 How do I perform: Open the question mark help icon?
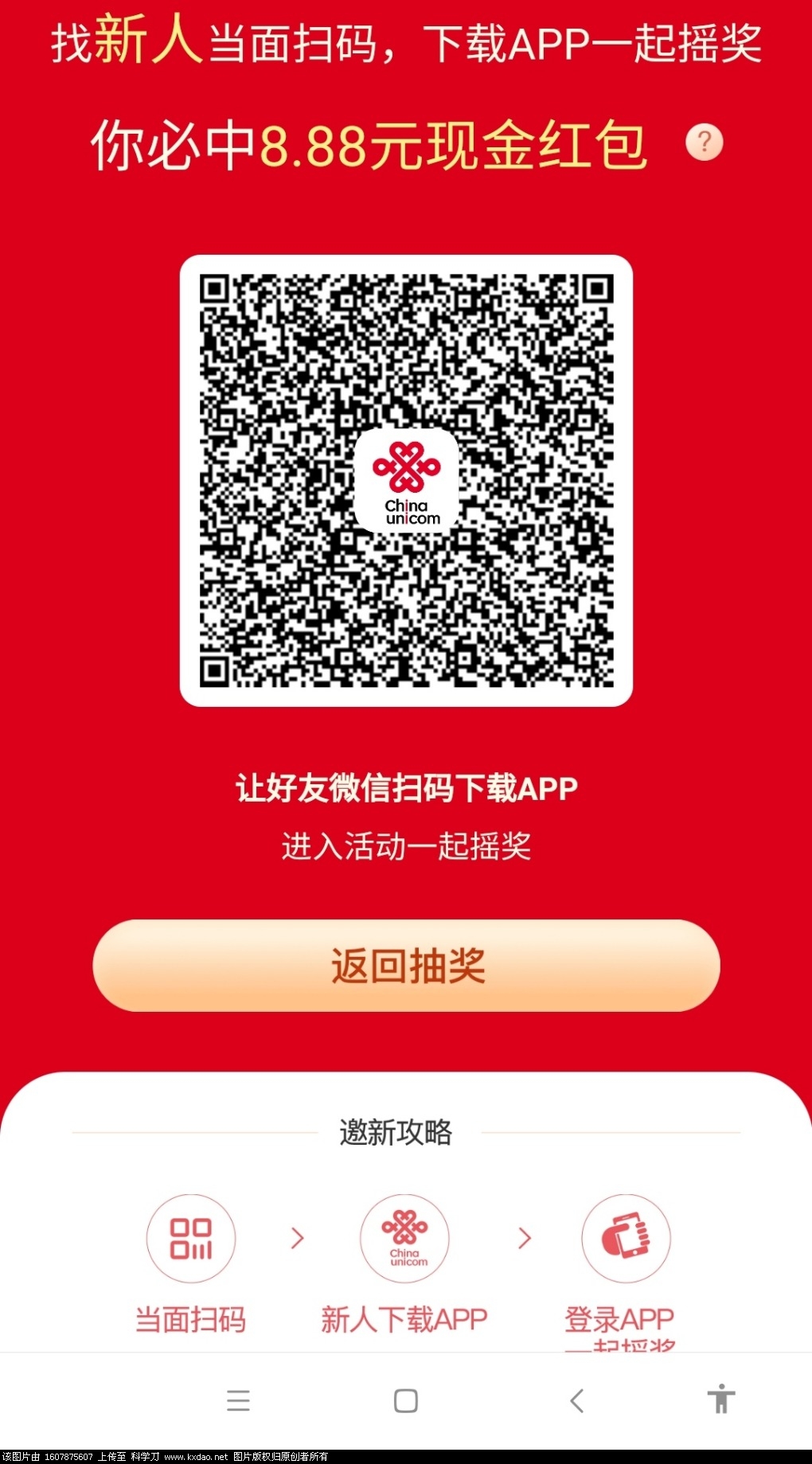point(704,142)
